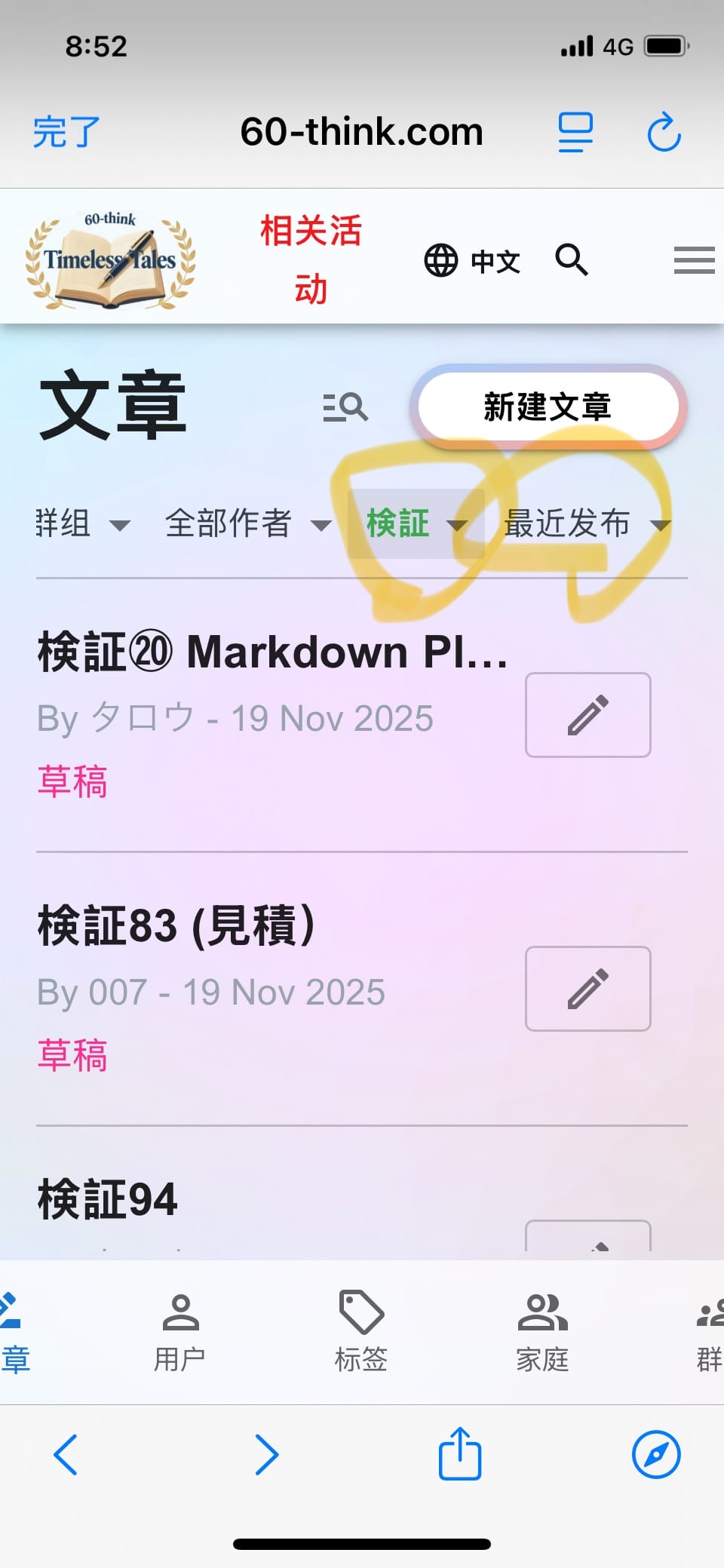Switch to the 用户 tab

(x=180, y=1332)
